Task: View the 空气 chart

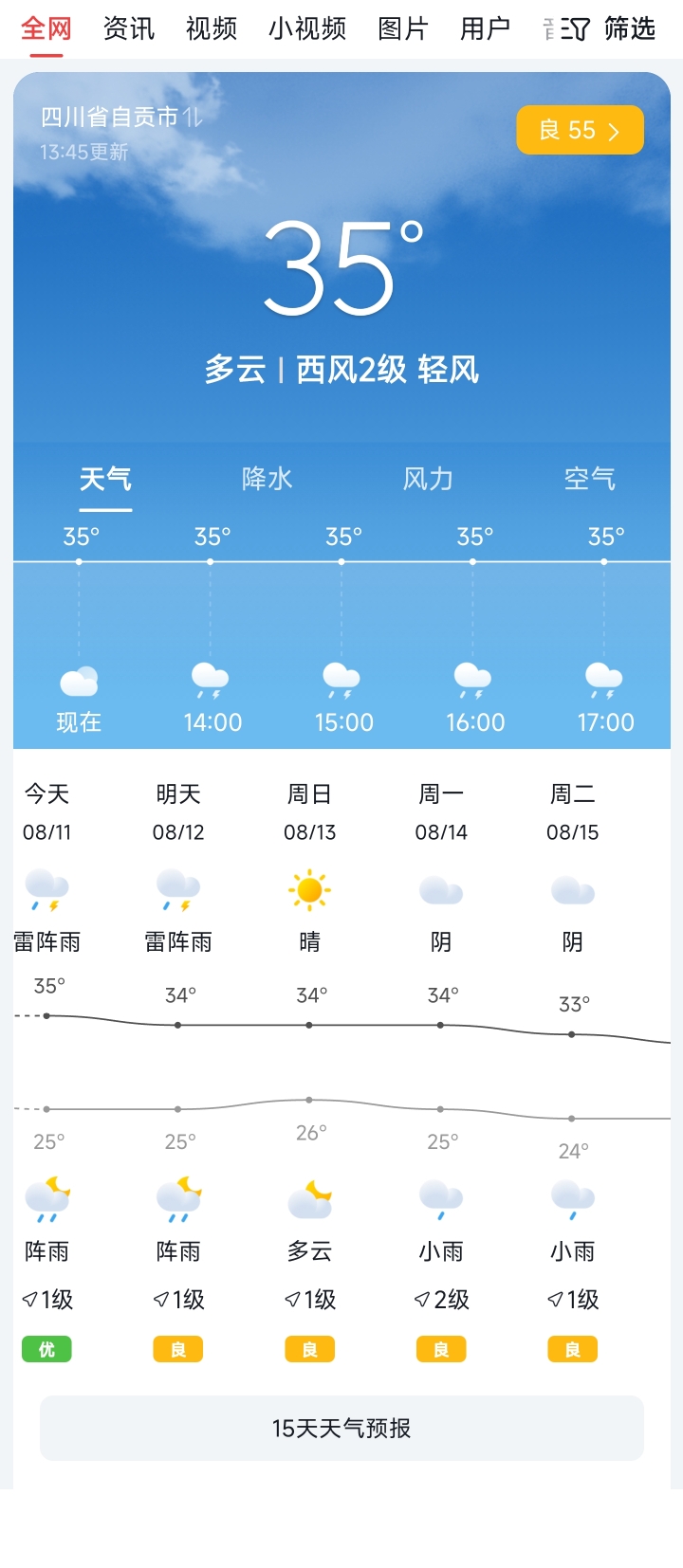Action: coord(589,479)
